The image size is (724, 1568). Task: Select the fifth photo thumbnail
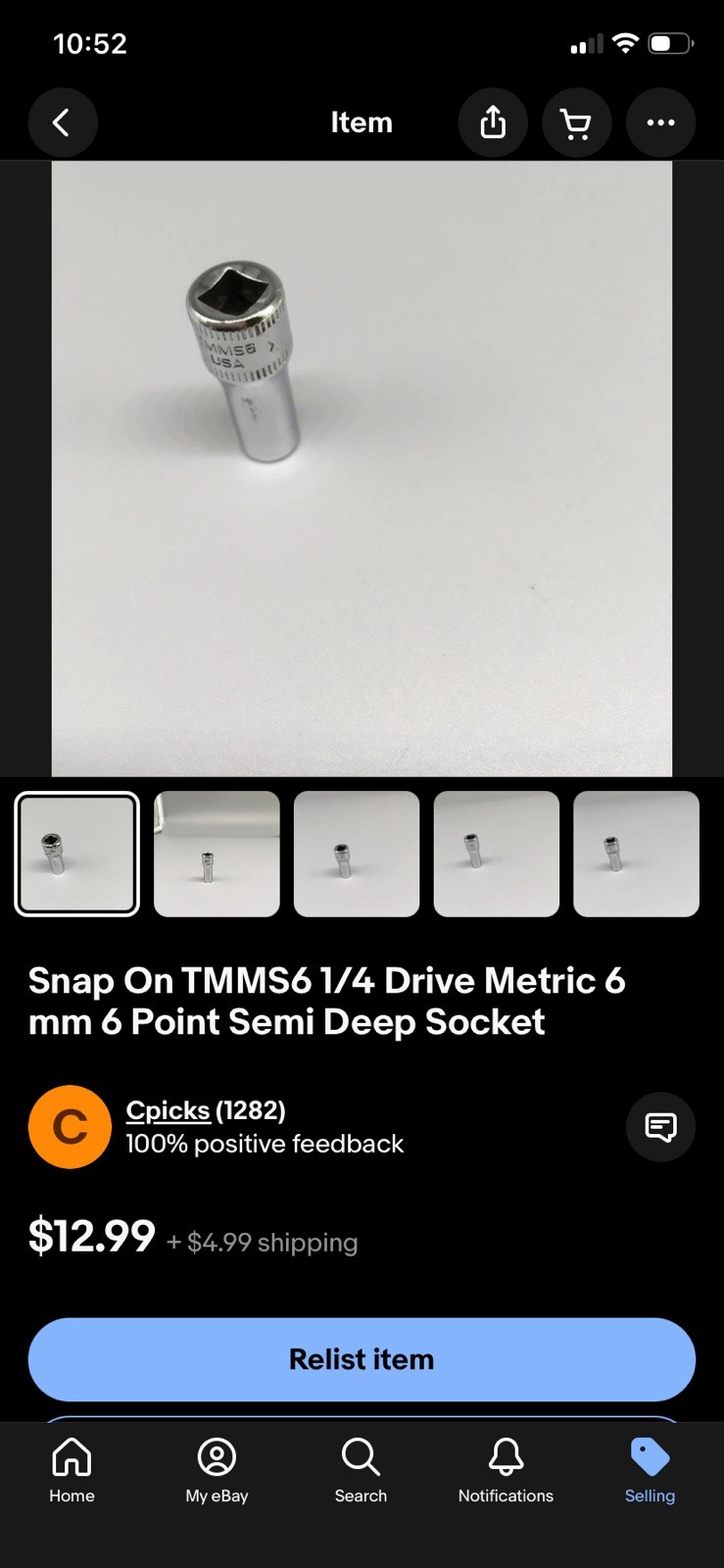pos(636,854)
